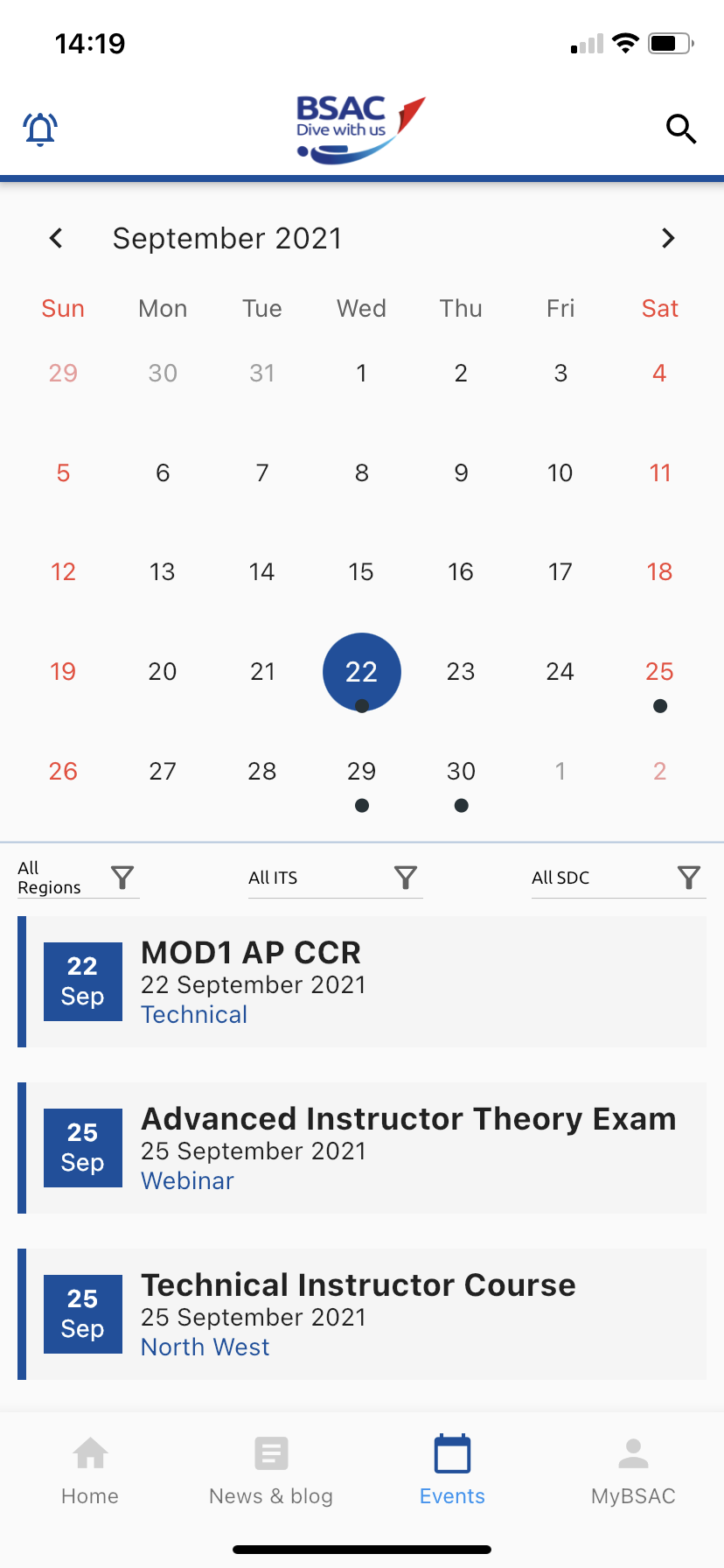Open the All Regions filter

click(78, 878)
